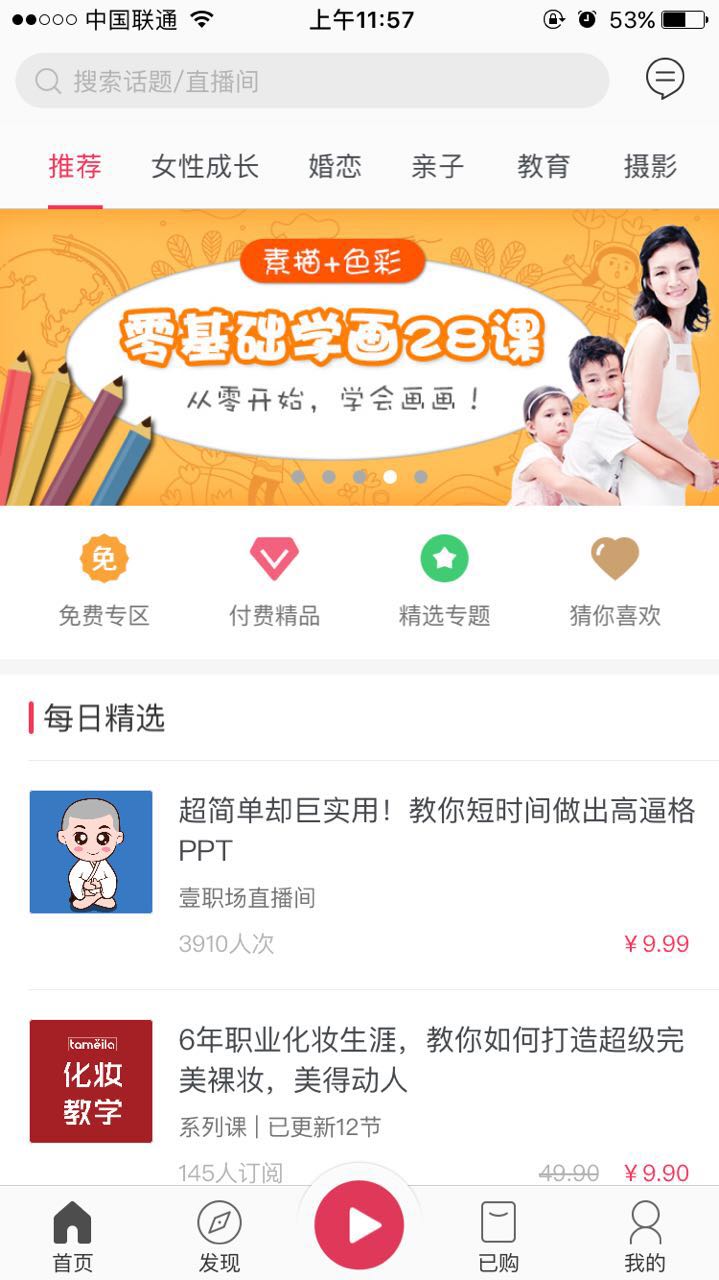Switch to the 发现 discover tab

[x=219, y=1237]
